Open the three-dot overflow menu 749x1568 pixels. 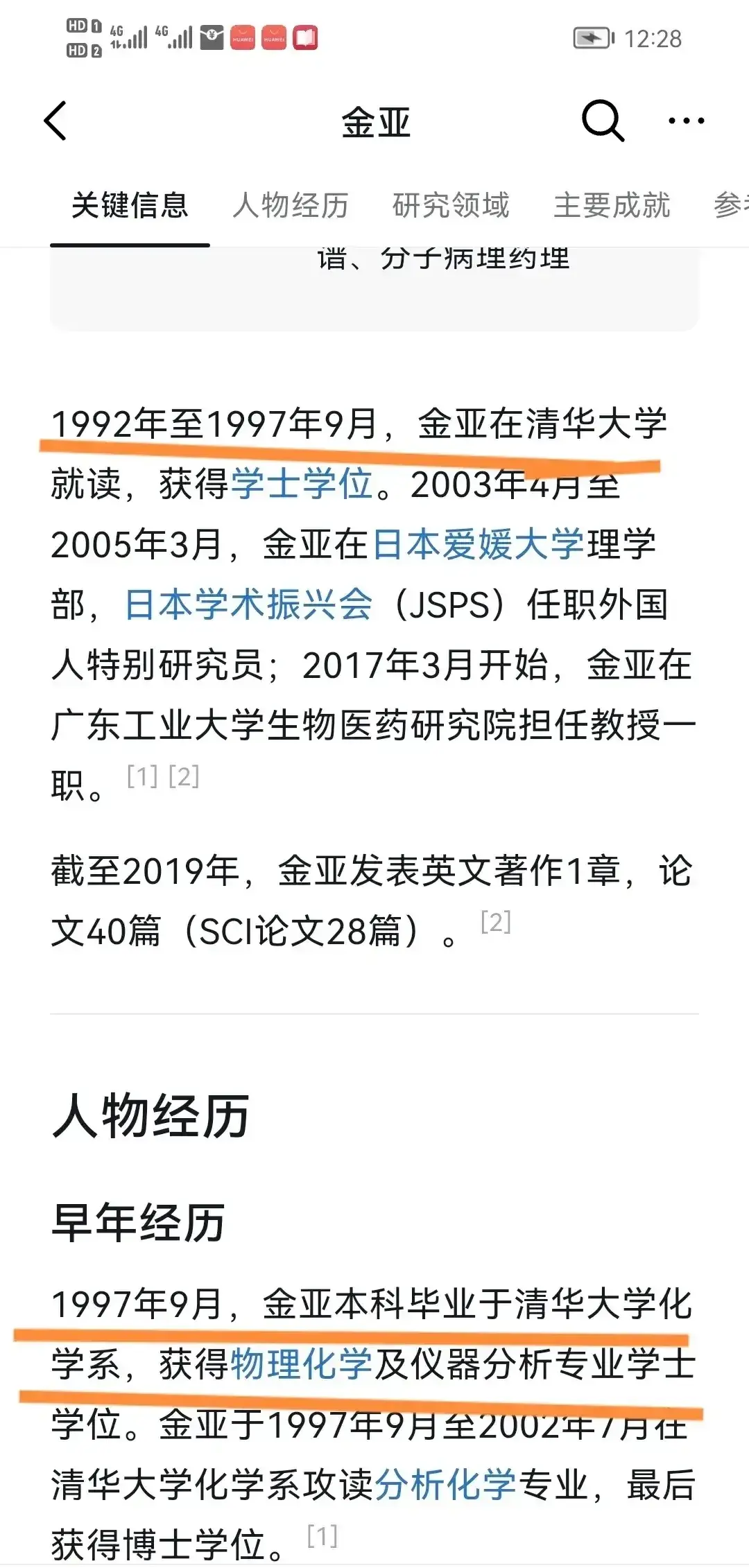coord(686,121)
